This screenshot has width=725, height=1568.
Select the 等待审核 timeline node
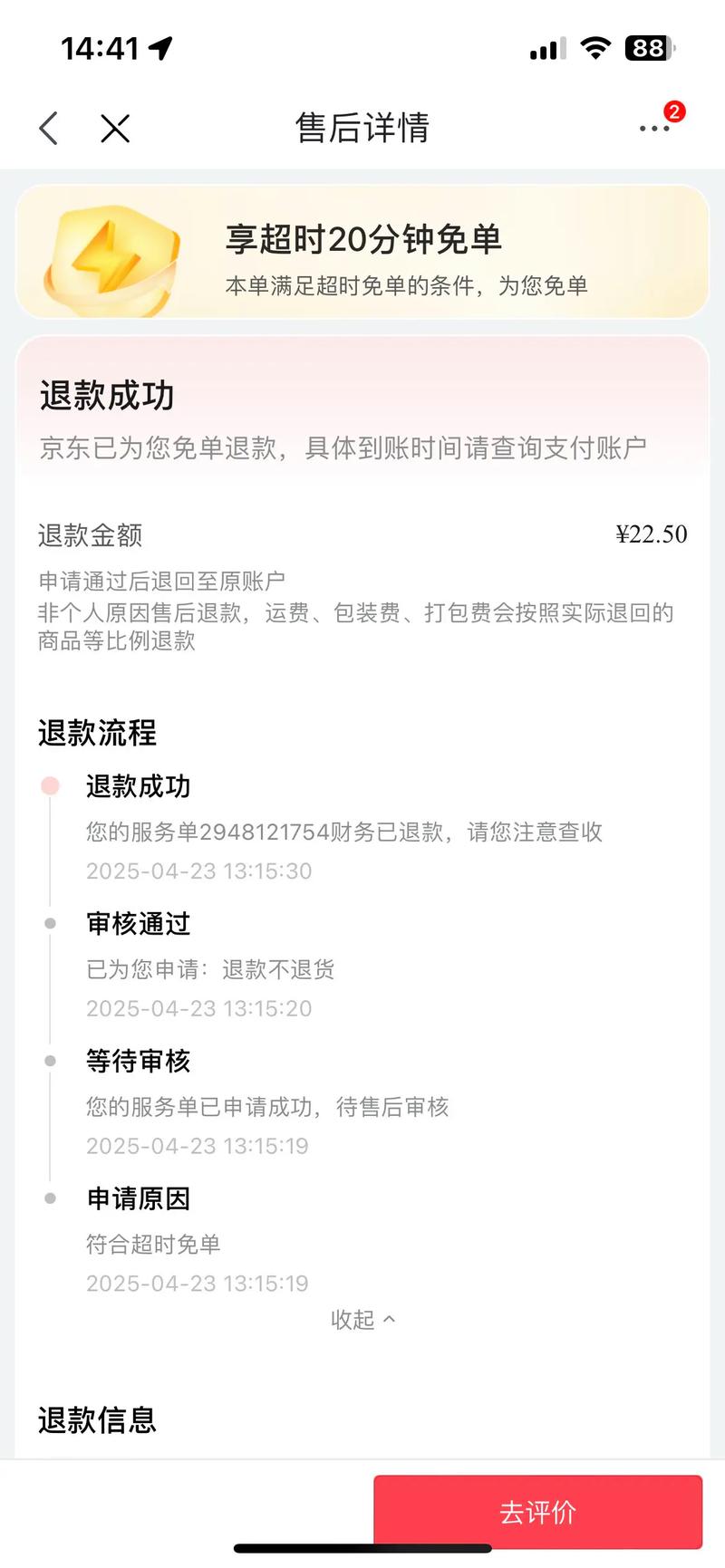(138, 1061)
